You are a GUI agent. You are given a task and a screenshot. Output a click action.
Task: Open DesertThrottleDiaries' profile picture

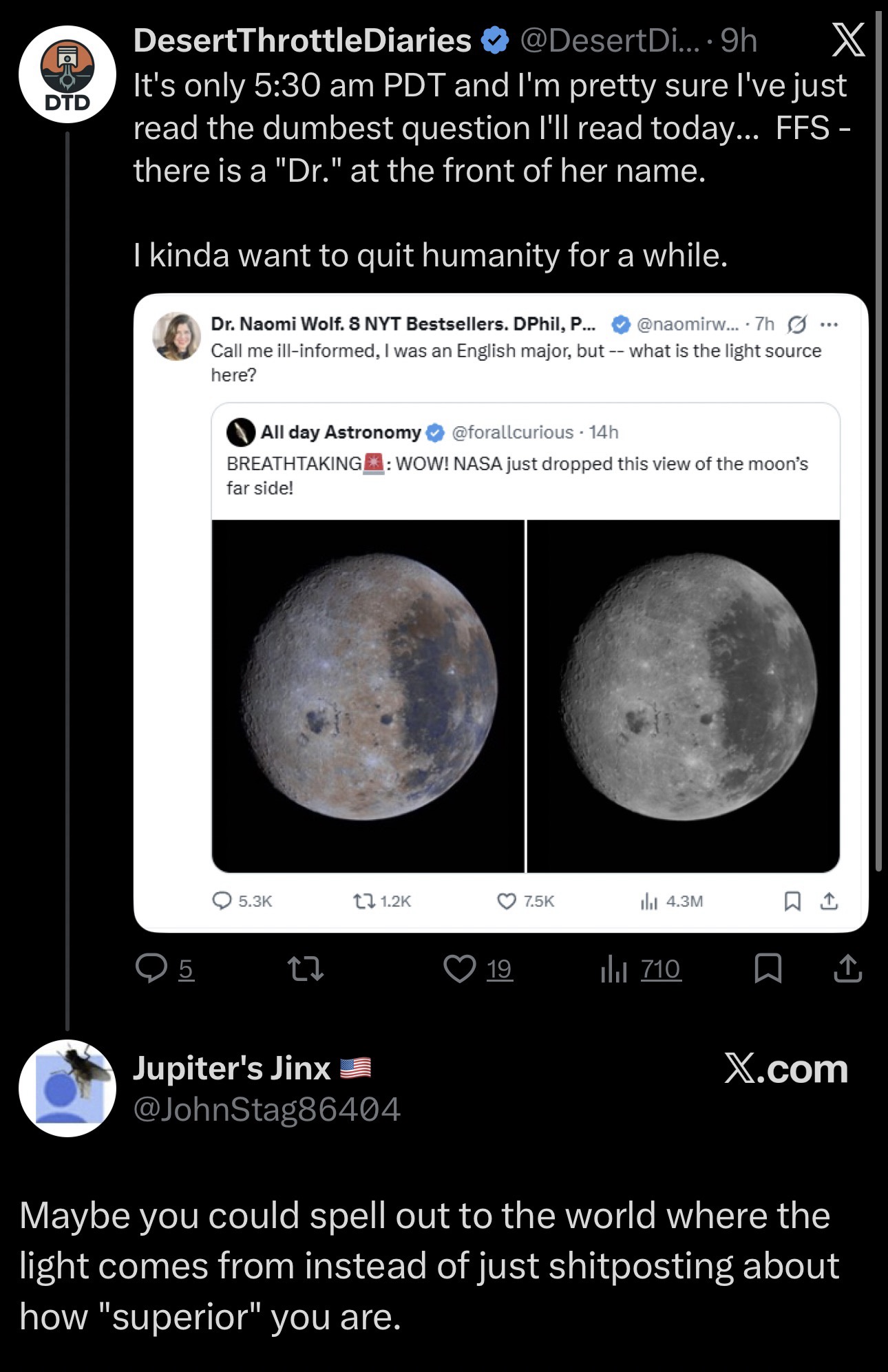tap(67, 74)
